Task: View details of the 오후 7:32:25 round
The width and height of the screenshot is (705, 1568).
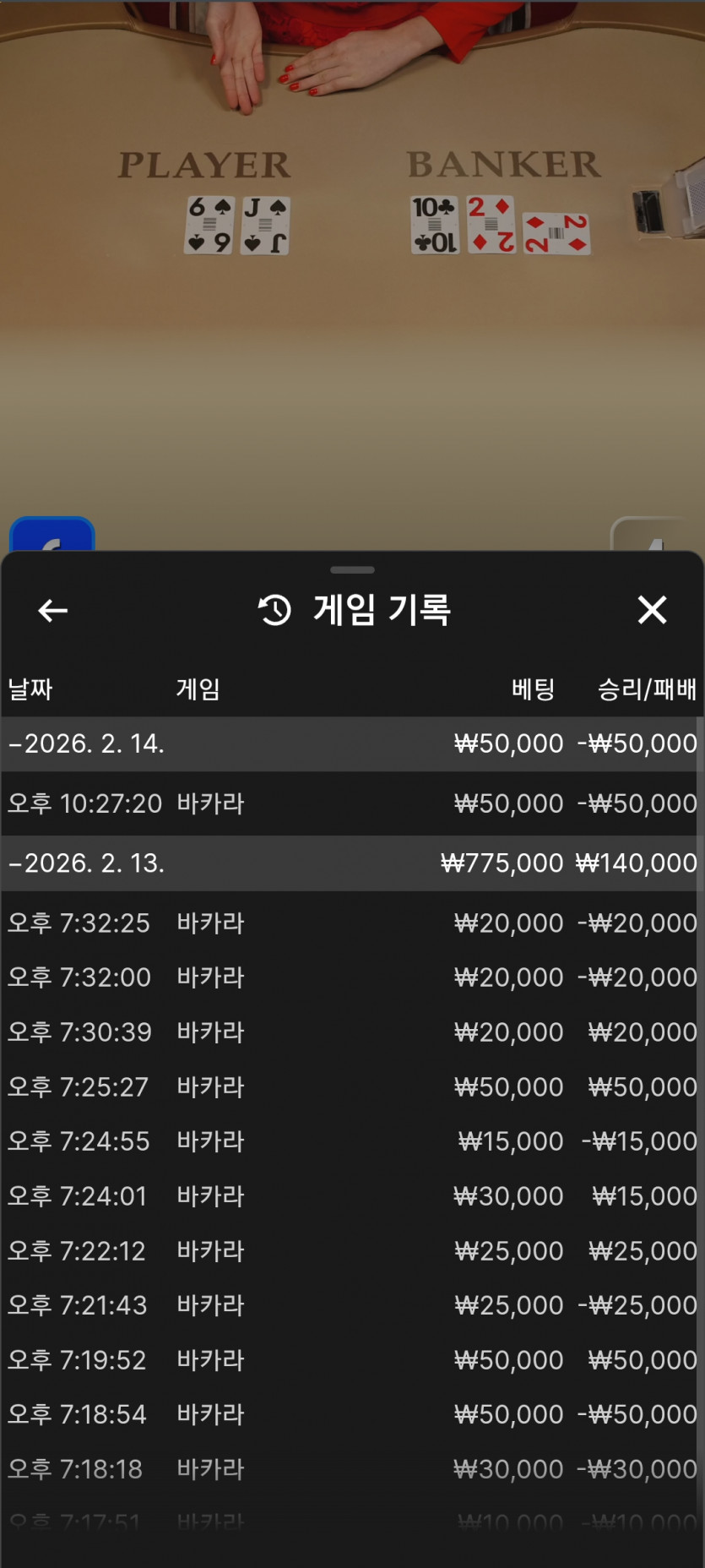Action: 352,923
